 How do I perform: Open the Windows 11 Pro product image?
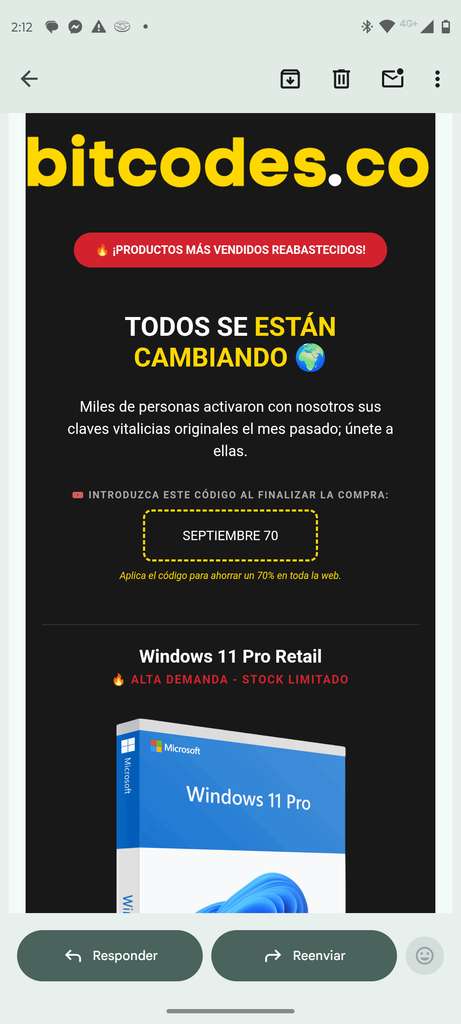pyautogui.click(x=230, y=815)
